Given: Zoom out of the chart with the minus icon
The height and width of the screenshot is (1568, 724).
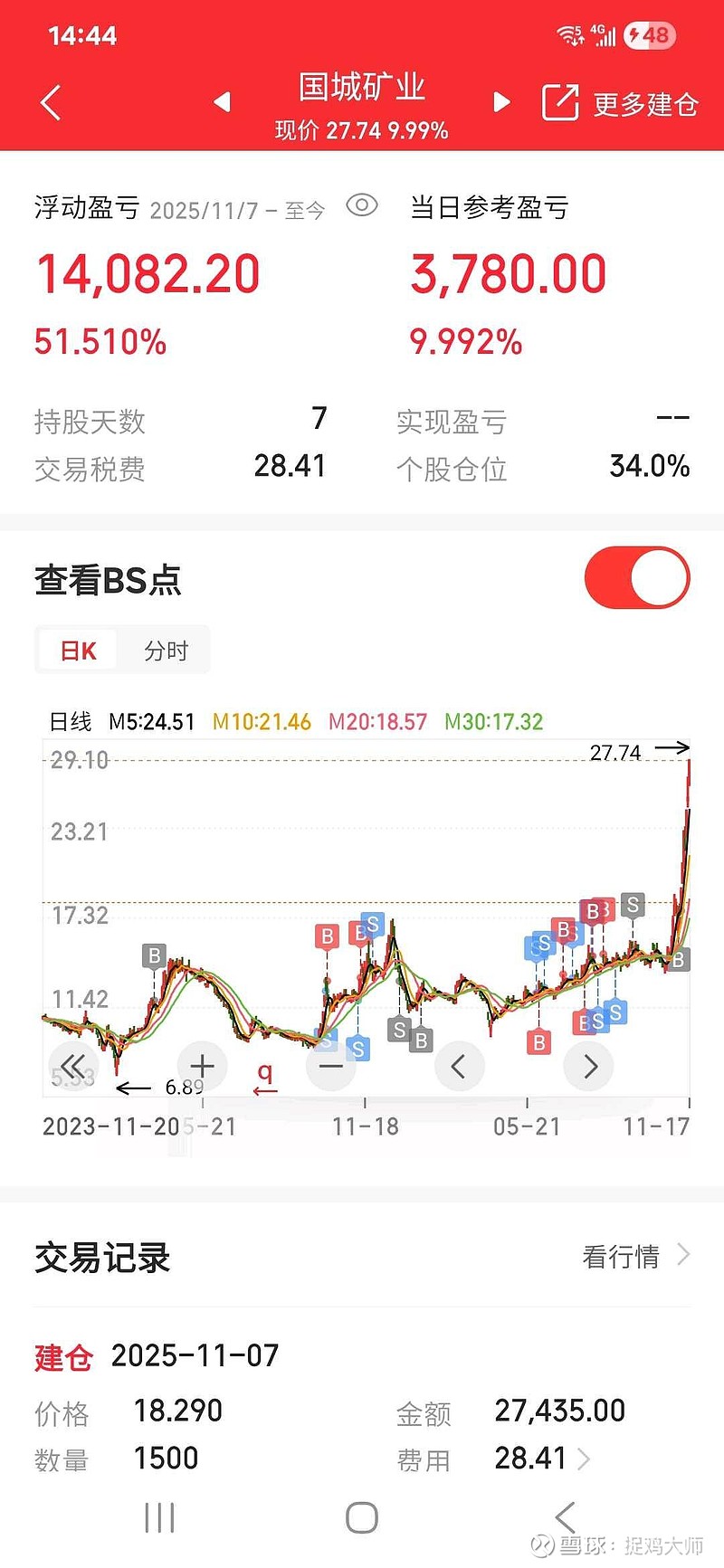Looking at the screenshot, I should [x=330, y=1066].
